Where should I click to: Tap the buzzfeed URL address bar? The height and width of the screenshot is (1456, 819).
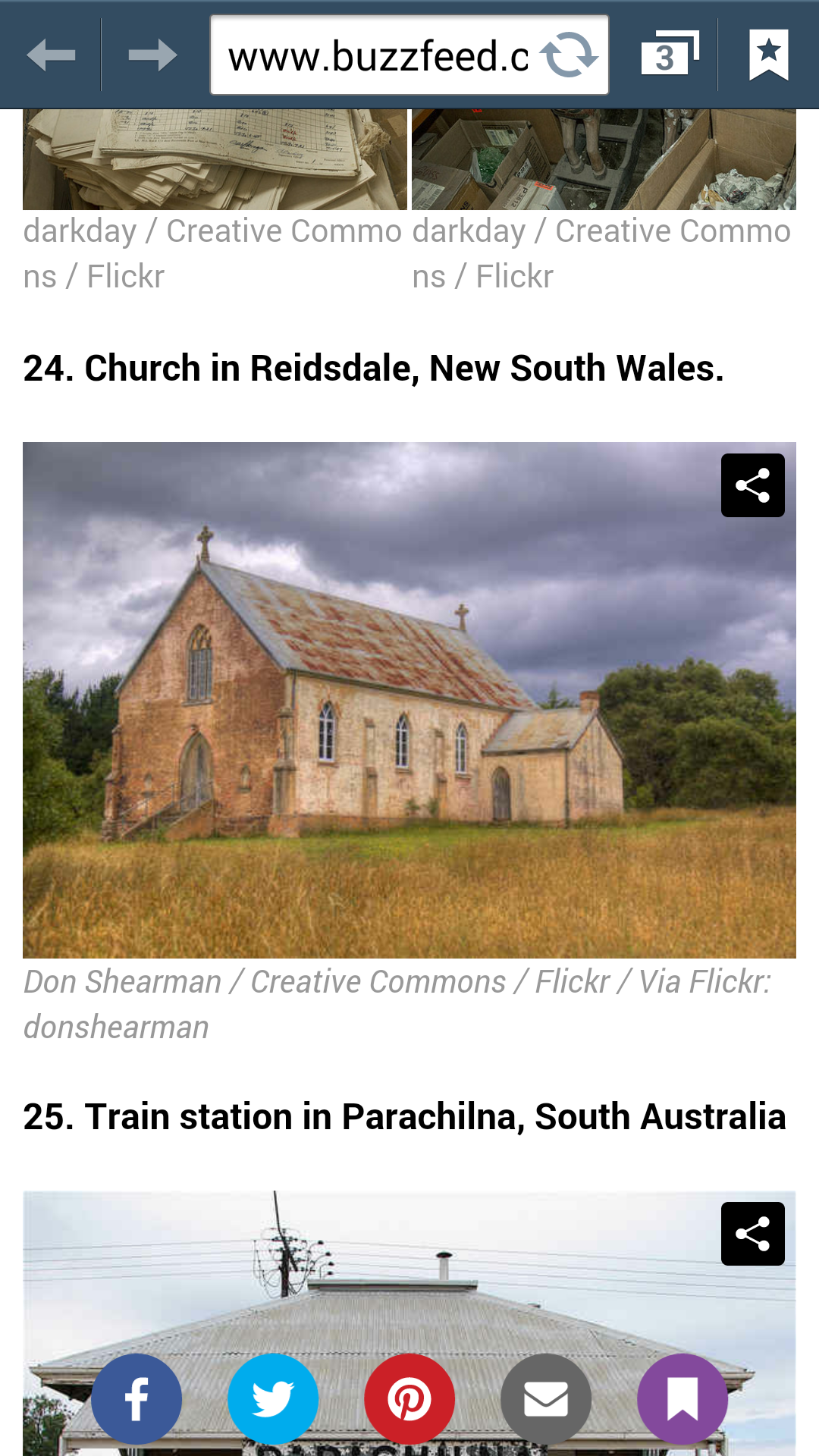click(378, 56)
